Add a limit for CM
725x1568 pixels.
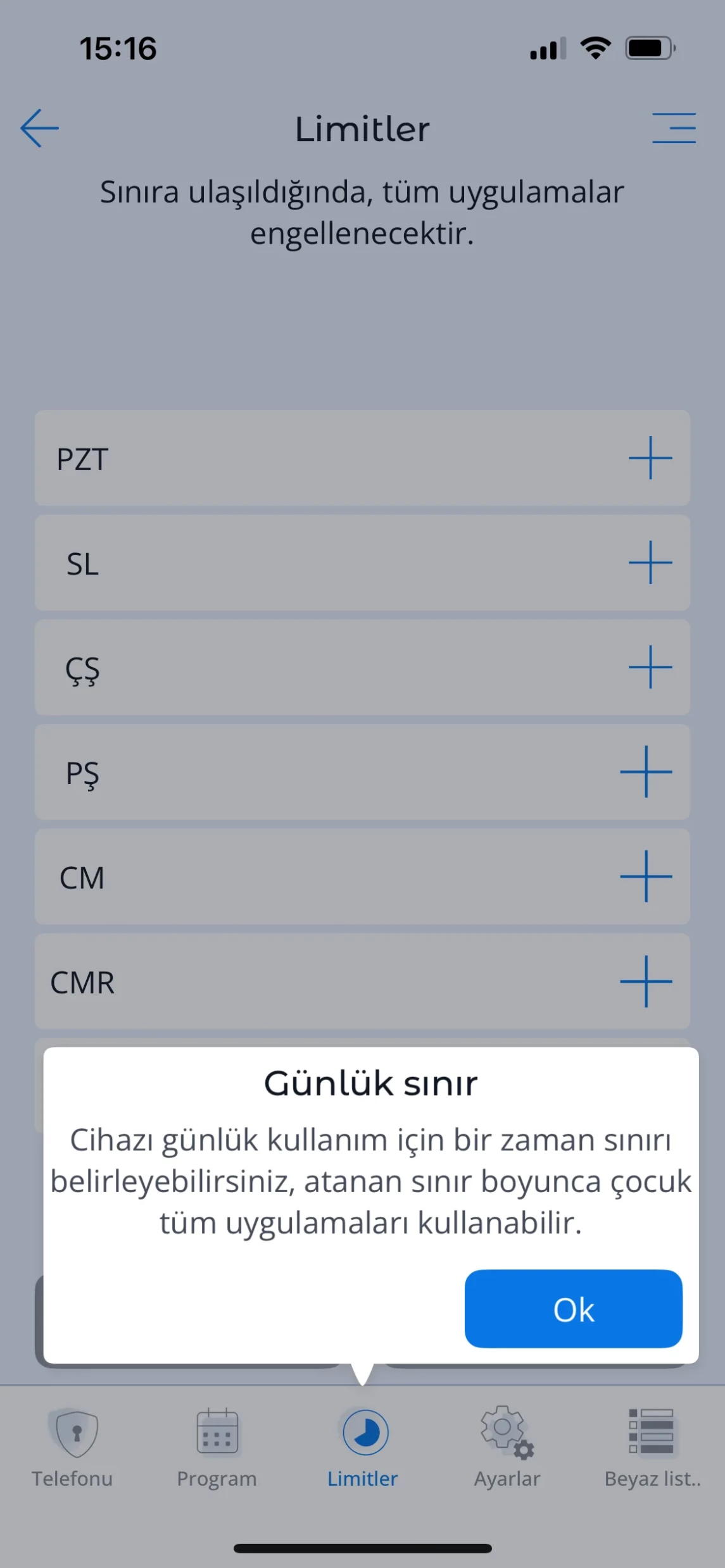(646, 876)
